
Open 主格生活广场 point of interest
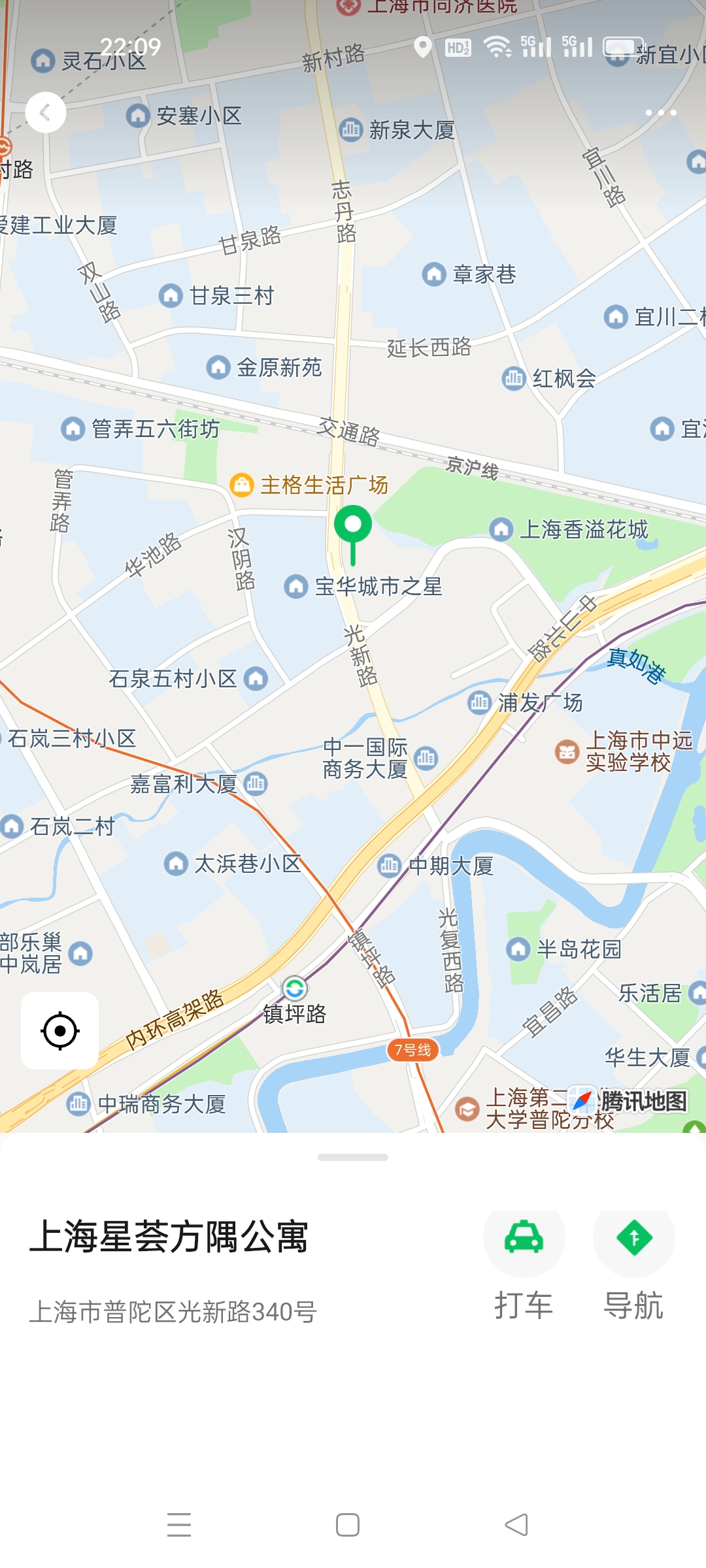click(242, 485)
